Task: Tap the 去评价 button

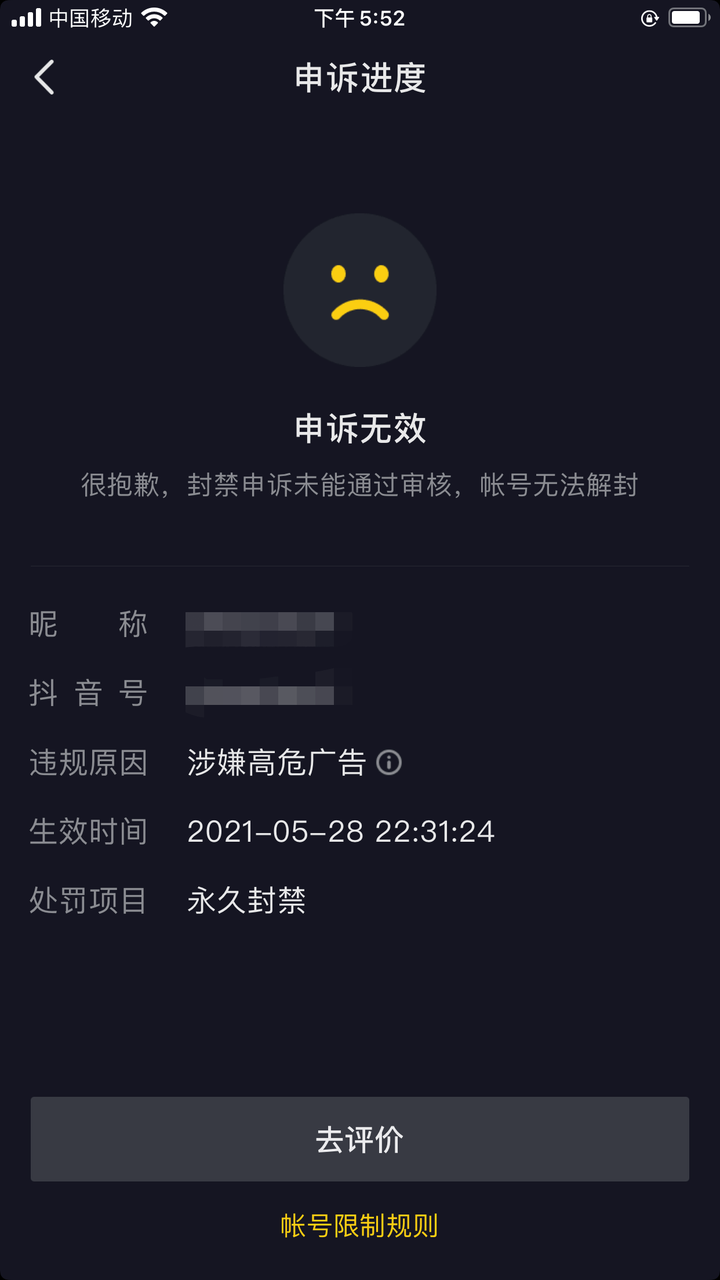Action: pyautogui.click(x=360, y=1139)
